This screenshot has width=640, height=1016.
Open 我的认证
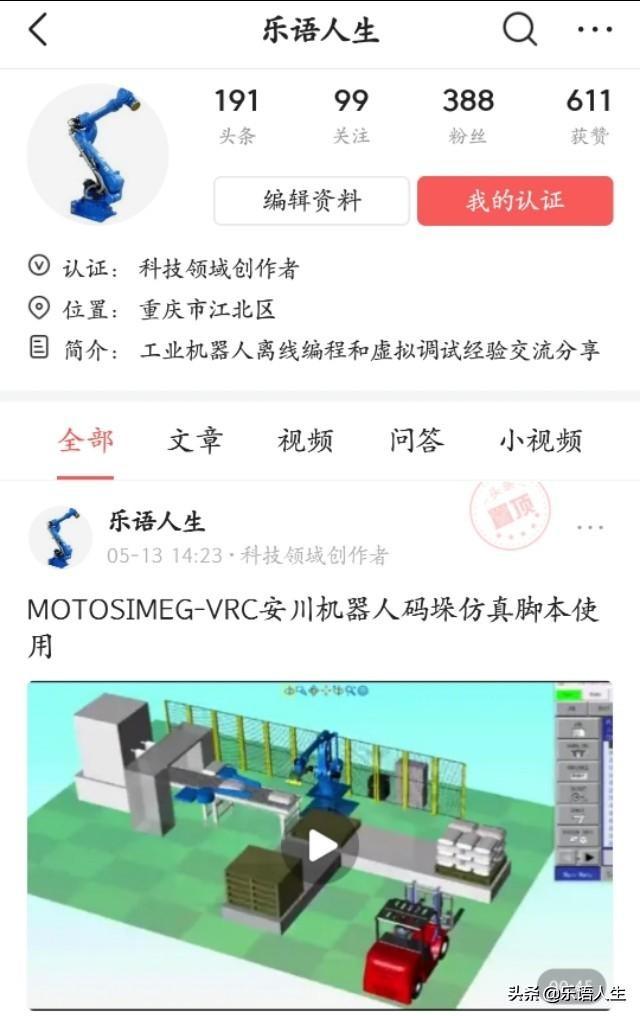(x=514, y=201)
